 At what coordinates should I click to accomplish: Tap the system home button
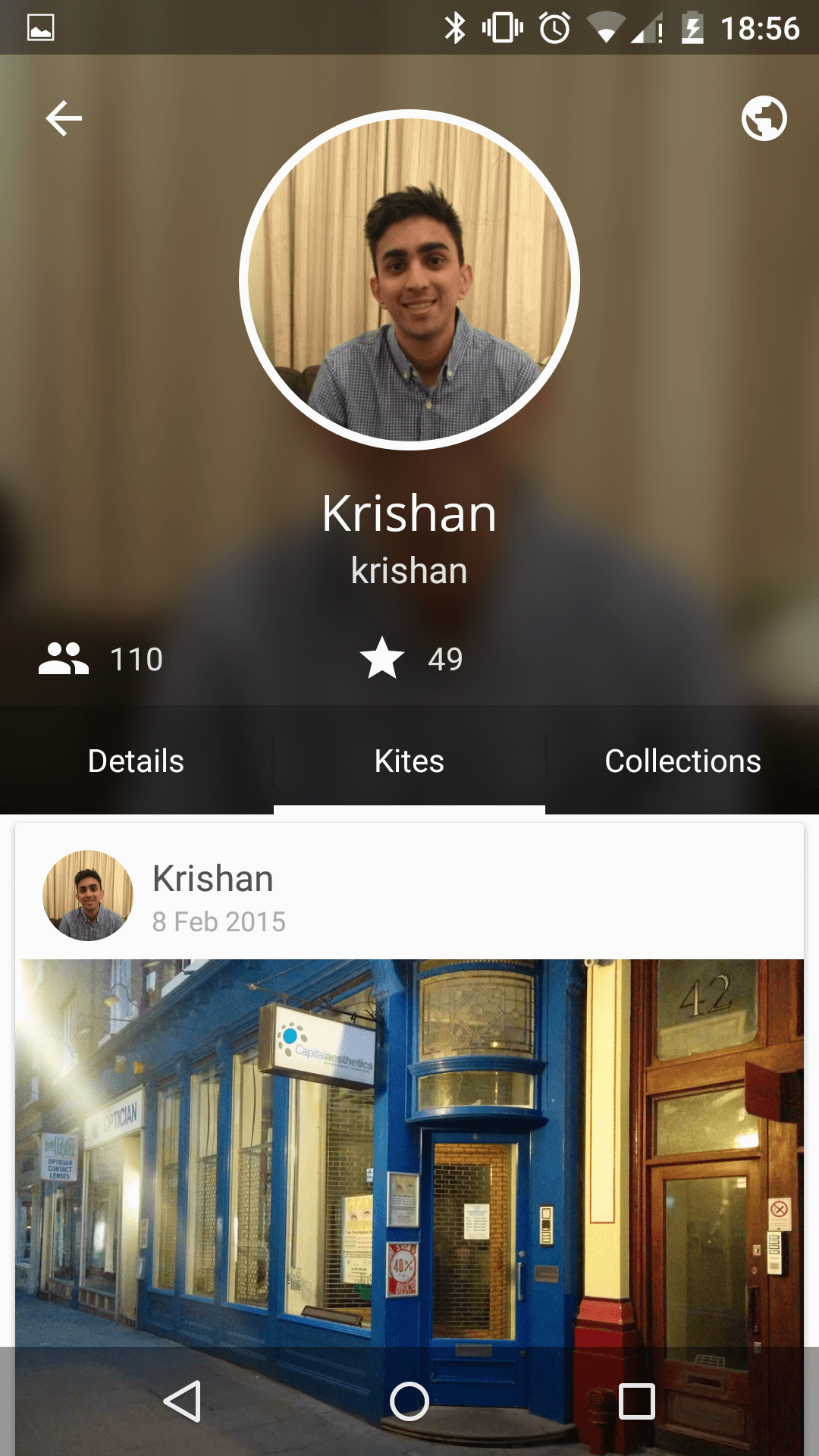tap(409, 1401)
